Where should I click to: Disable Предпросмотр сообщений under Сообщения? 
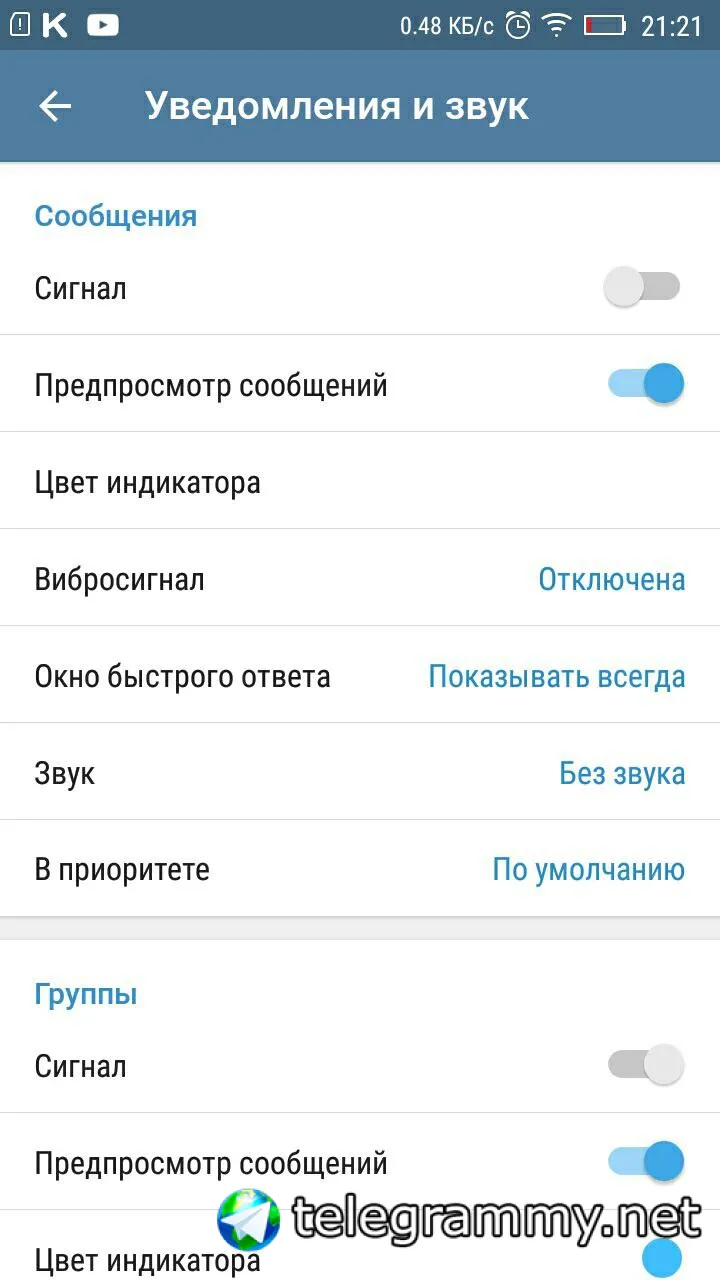tap(646, 384)
